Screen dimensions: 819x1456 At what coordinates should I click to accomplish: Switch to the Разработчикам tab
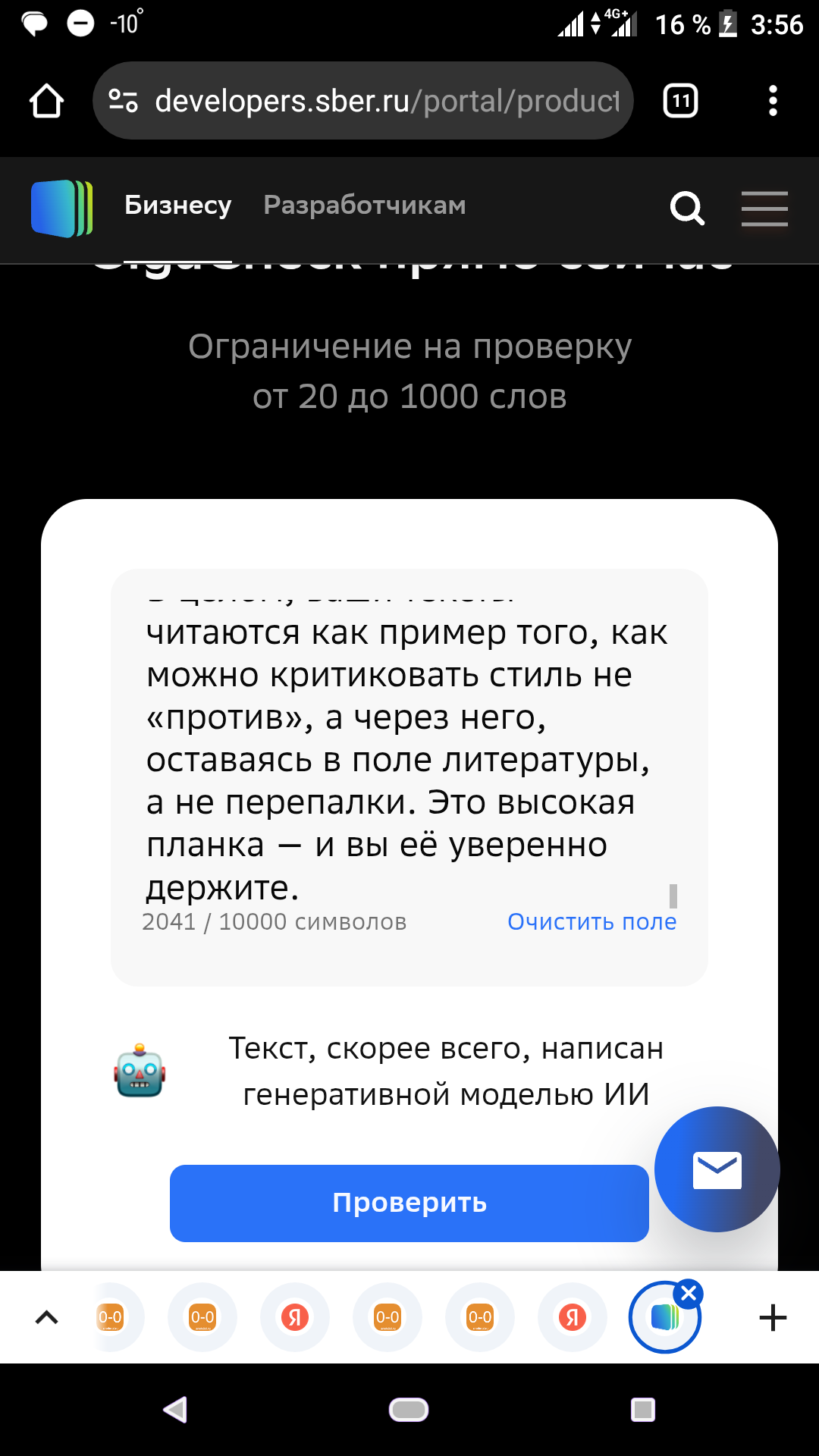pos(364,206)
